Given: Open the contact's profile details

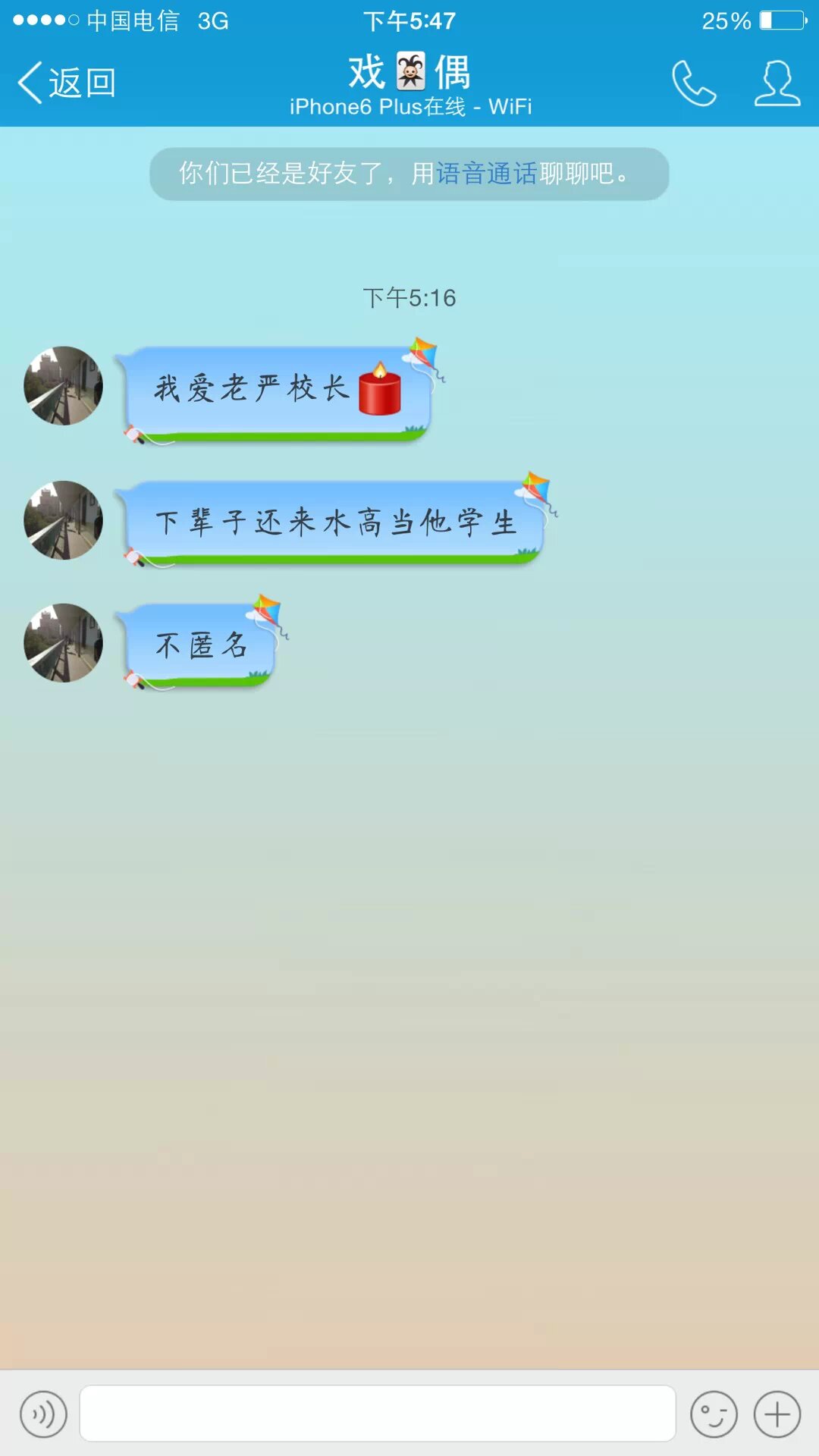Looking at the screenshot, I should coord(777,83).
